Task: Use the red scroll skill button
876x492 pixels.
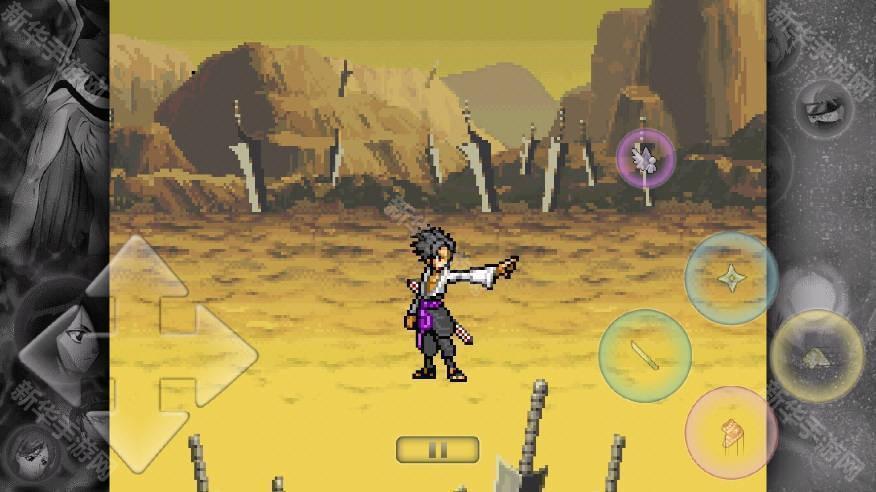Action: [731, 433]
